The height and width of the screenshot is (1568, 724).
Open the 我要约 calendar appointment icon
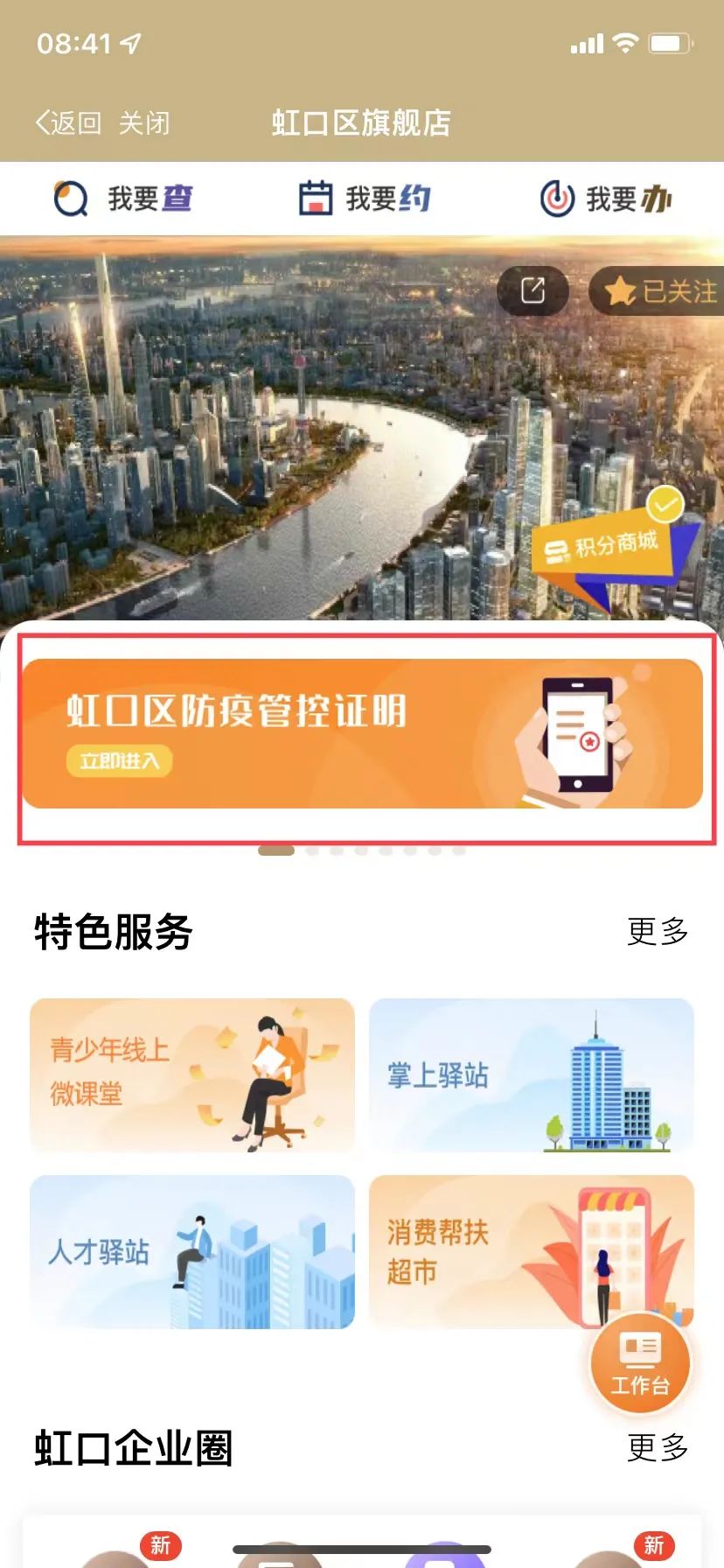point(315,198)
